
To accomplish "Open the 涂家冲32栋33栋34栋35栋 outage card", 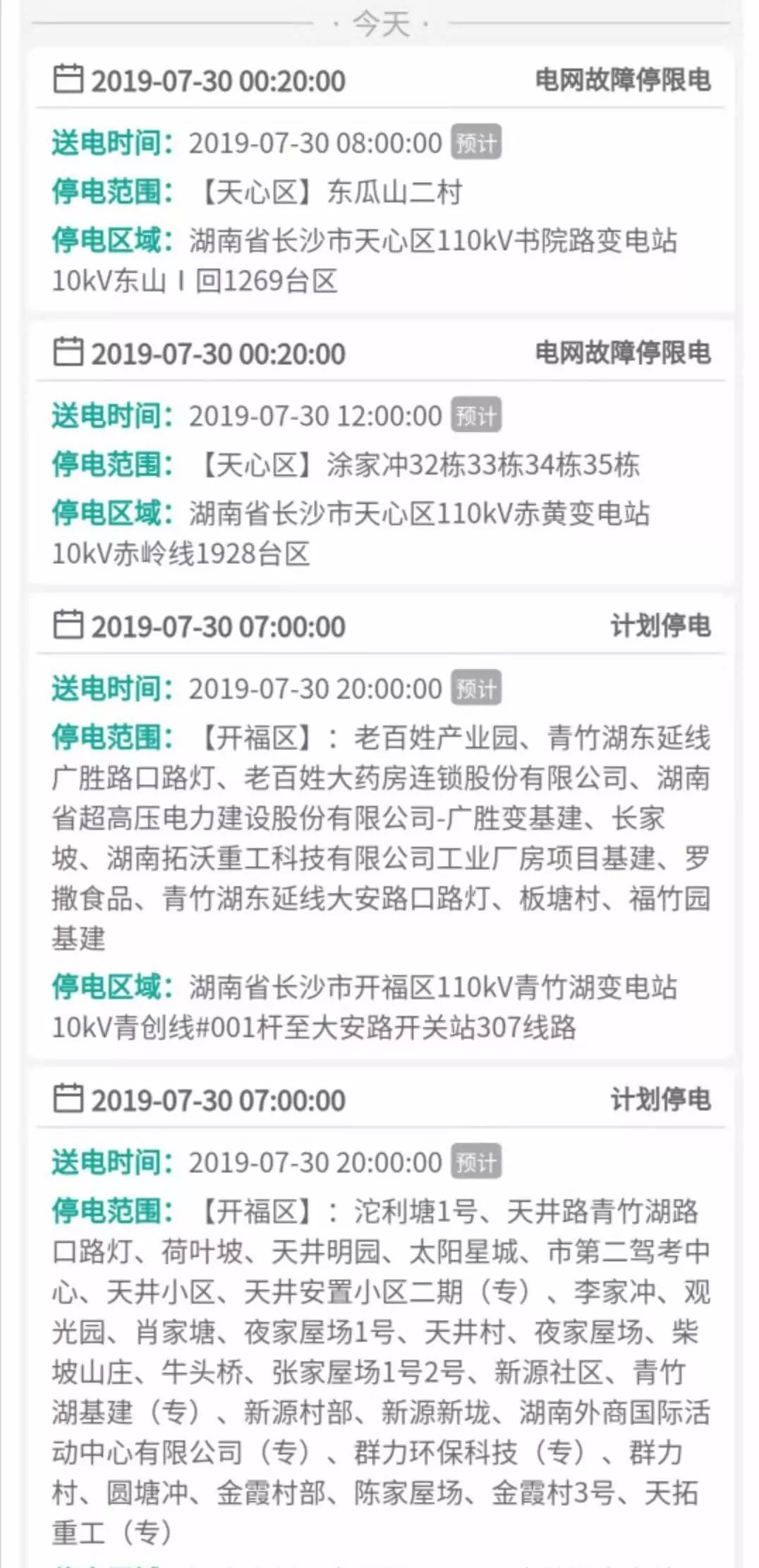I will [379, 453].
